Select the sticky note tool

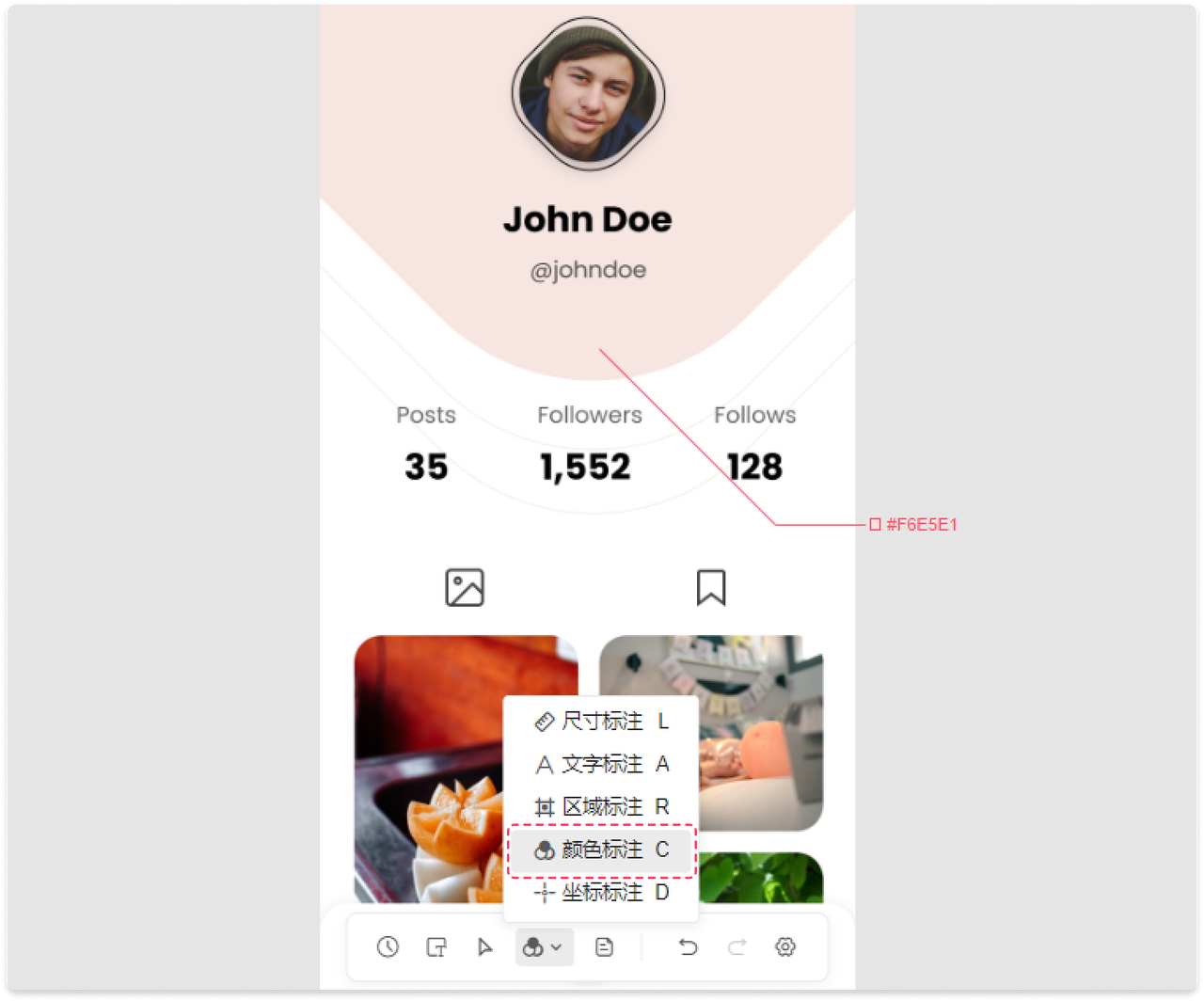click(x=436, y=947)
